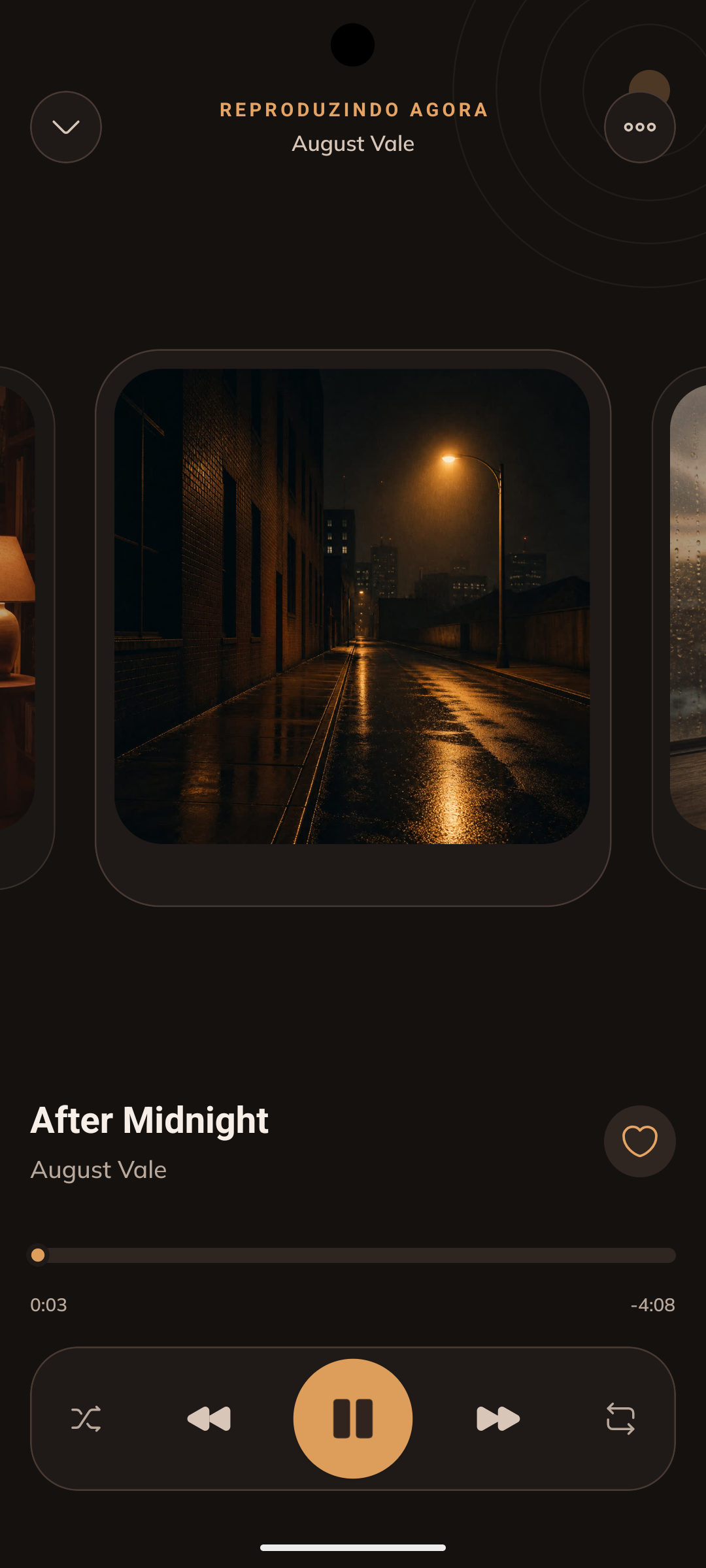706x1568 pixels.
Task: Collapse the player with the down chevron
Action: tap(66, 127)
